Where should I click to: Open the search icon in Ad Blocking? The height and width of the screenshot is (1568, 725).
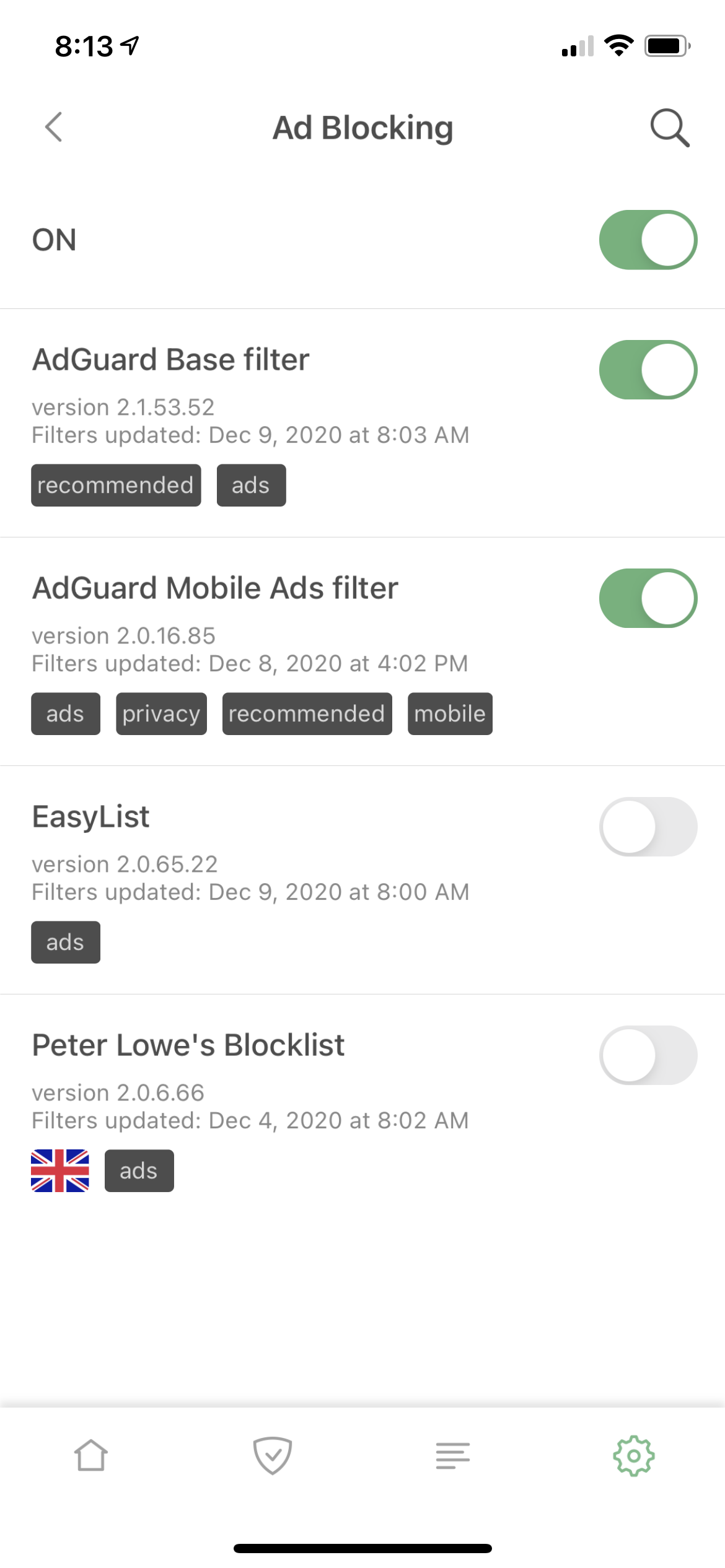pos(670,128)
